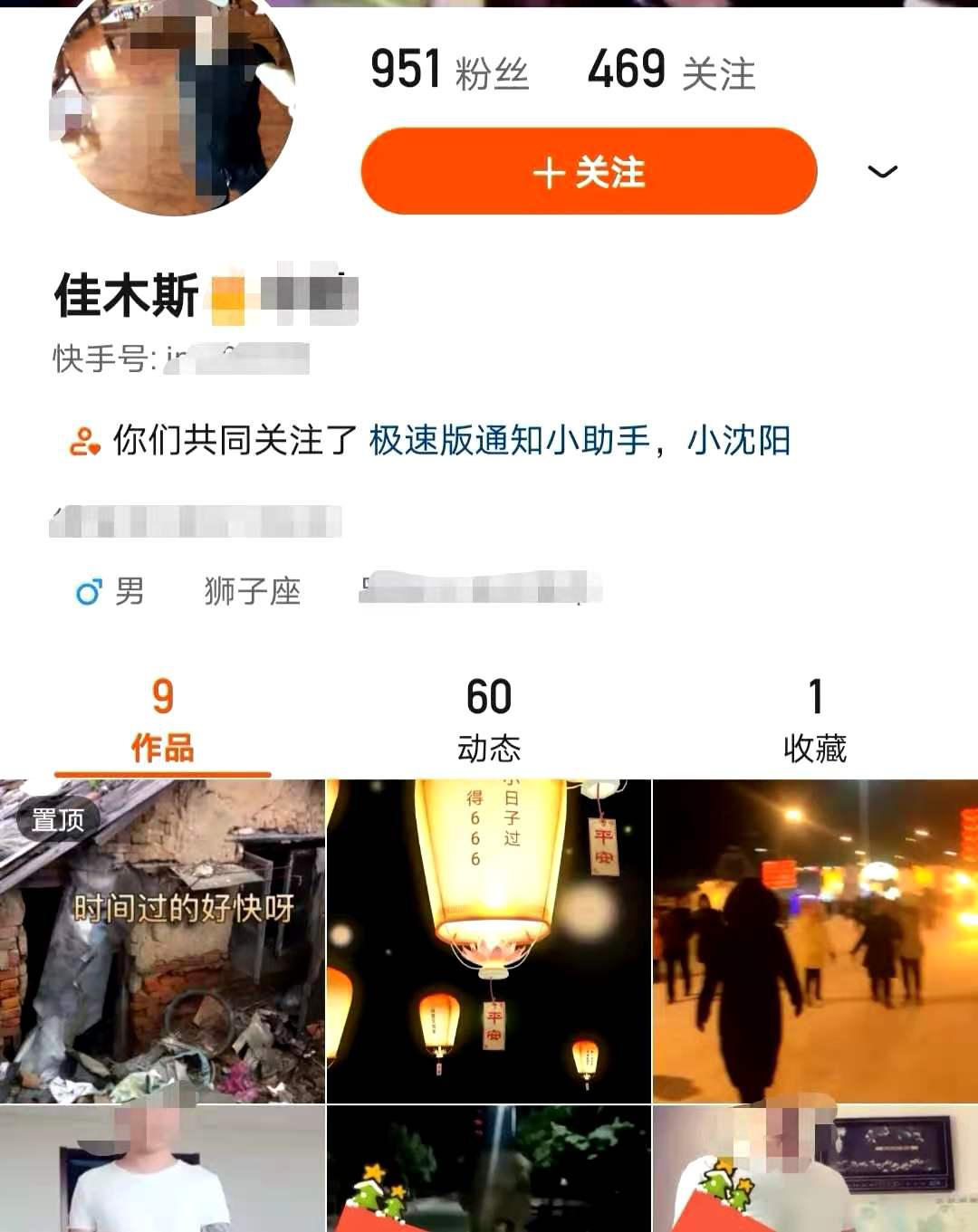This screenshot has width=978, height=1232.
Task: Open mutual follow 小沈阳
Action: [739, 441]
